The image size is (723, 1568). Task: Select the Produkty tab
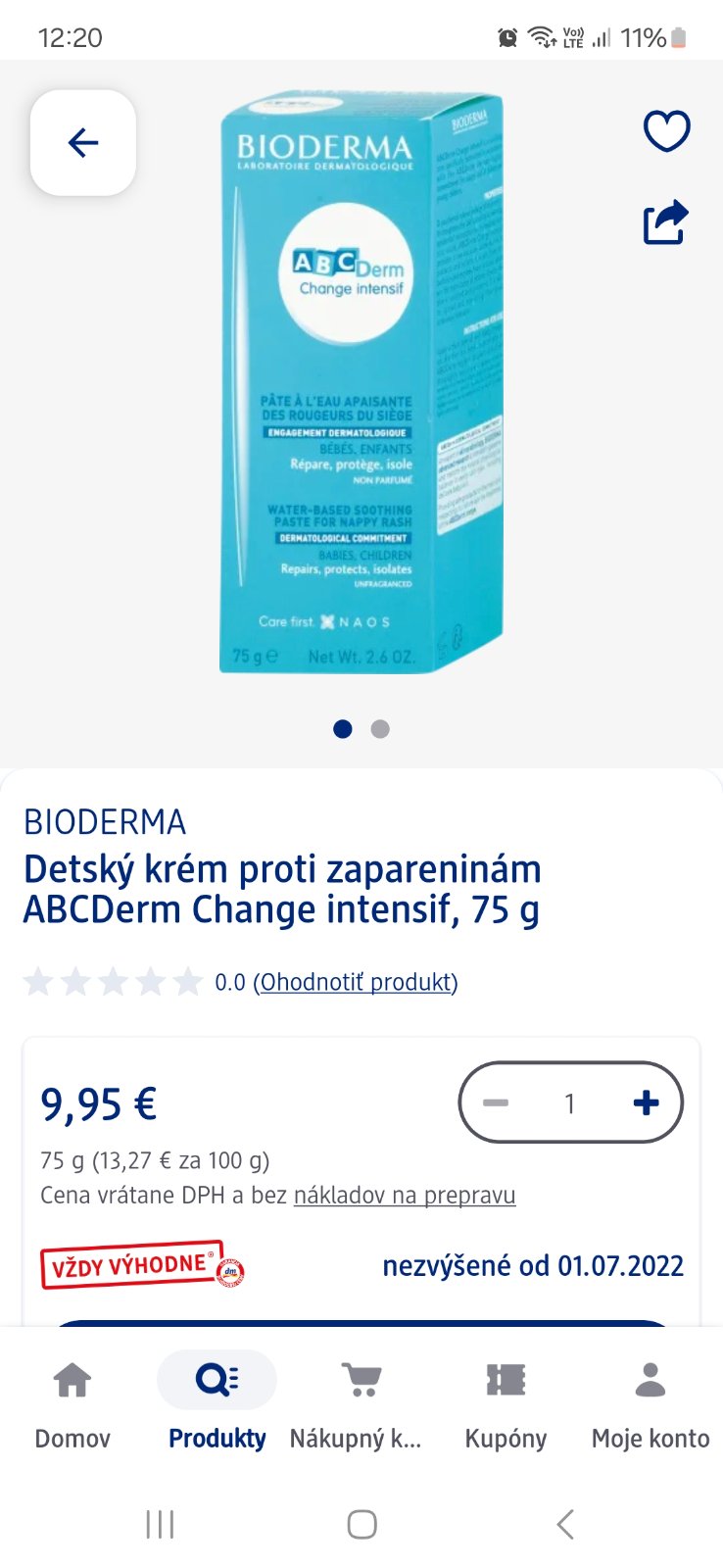click(217, 1401)
